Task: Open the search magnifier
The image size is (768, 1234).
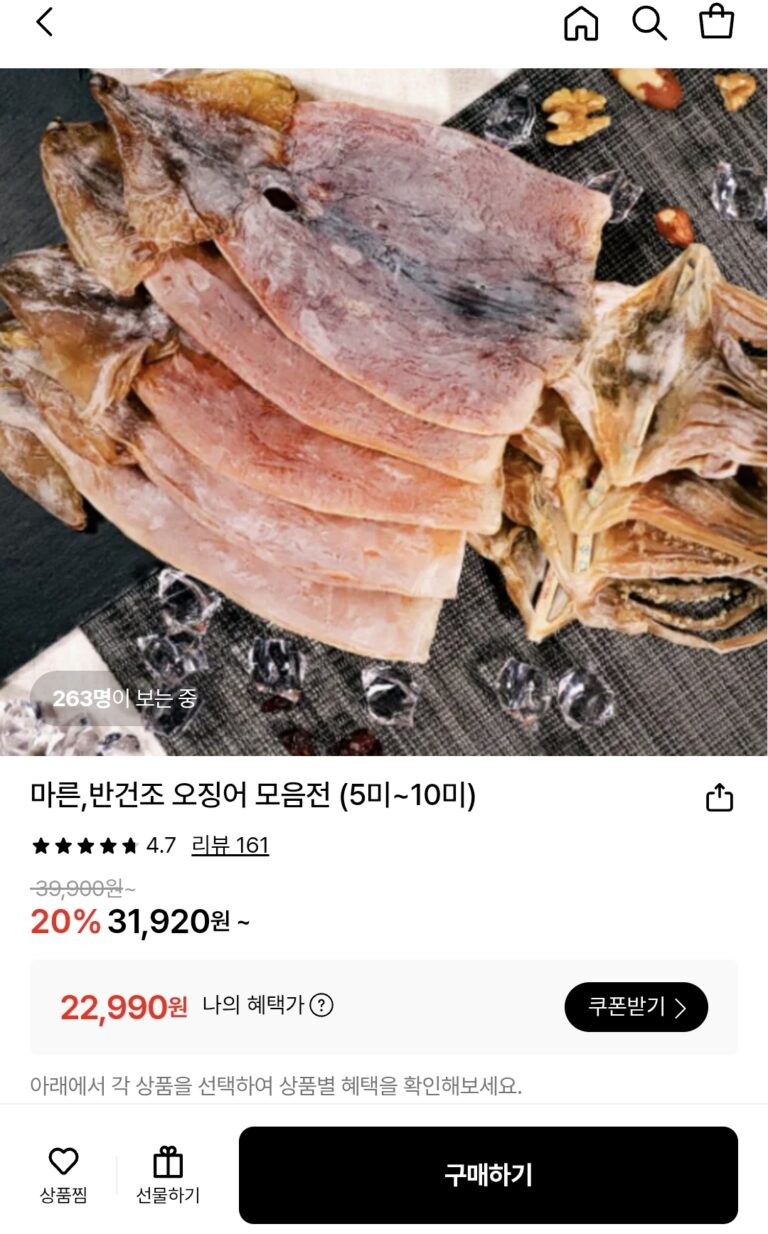Action: coord(649,22)
